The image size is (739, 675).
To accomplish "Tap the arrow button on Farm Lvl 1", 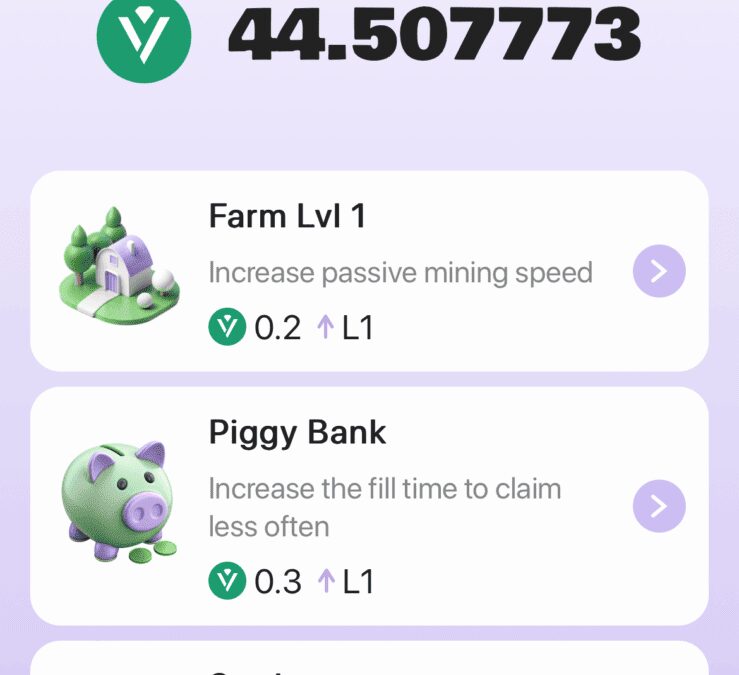I will click(659, 271).
